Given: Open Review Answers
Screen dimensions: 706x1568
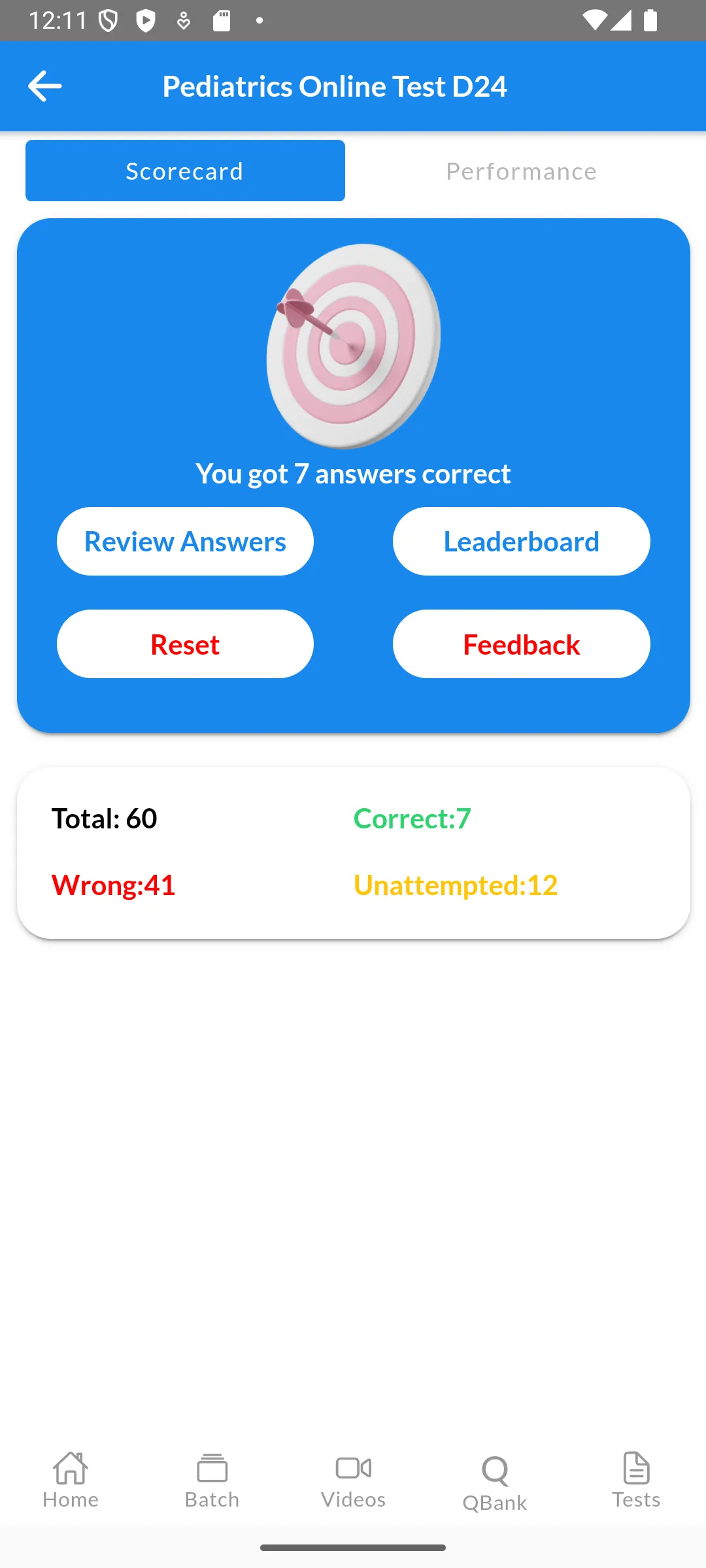Looking at the screenshot, I should click(185, 542).
